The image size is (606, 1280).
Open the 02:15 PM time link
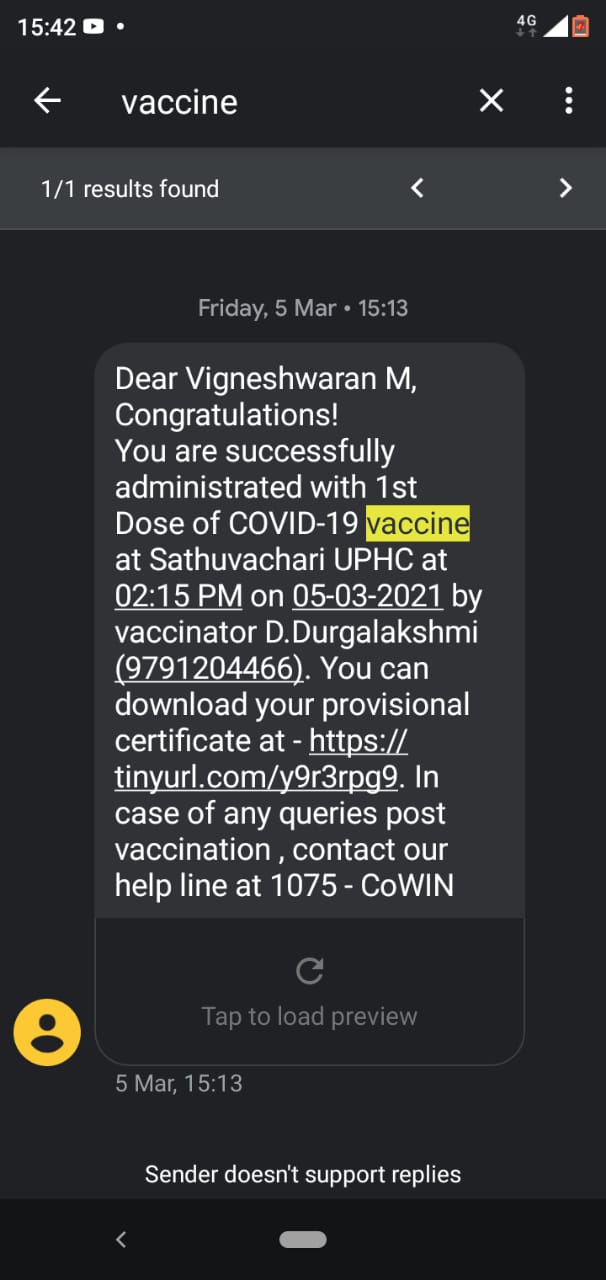point(179,596)
